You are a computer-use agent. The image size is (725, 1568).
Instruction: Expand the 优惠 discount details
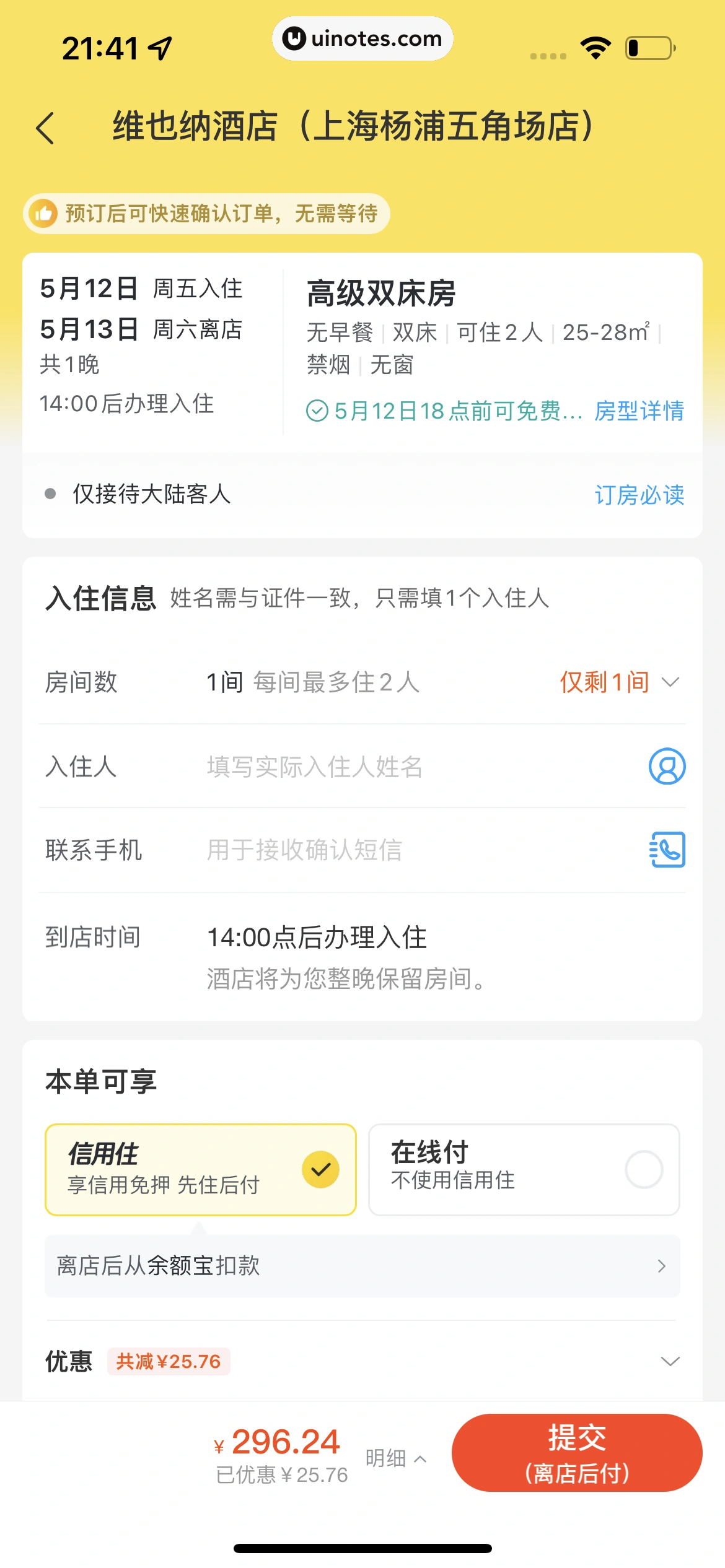pyautogui.click(x=670, y=1361)
